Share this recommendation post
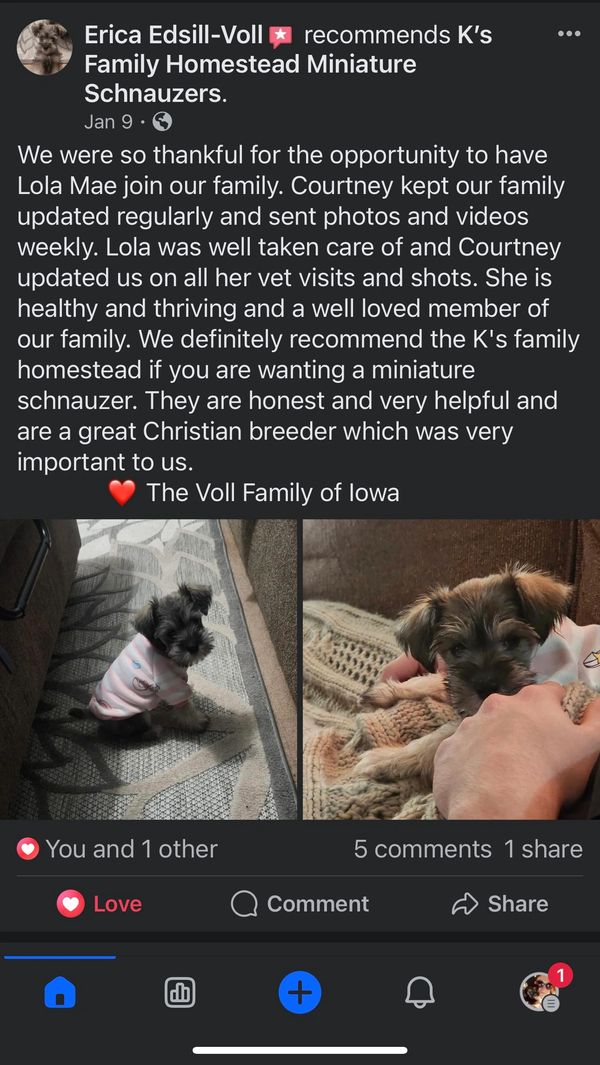The width and height of the screenshot is (600, 1065). pos(500,904)
